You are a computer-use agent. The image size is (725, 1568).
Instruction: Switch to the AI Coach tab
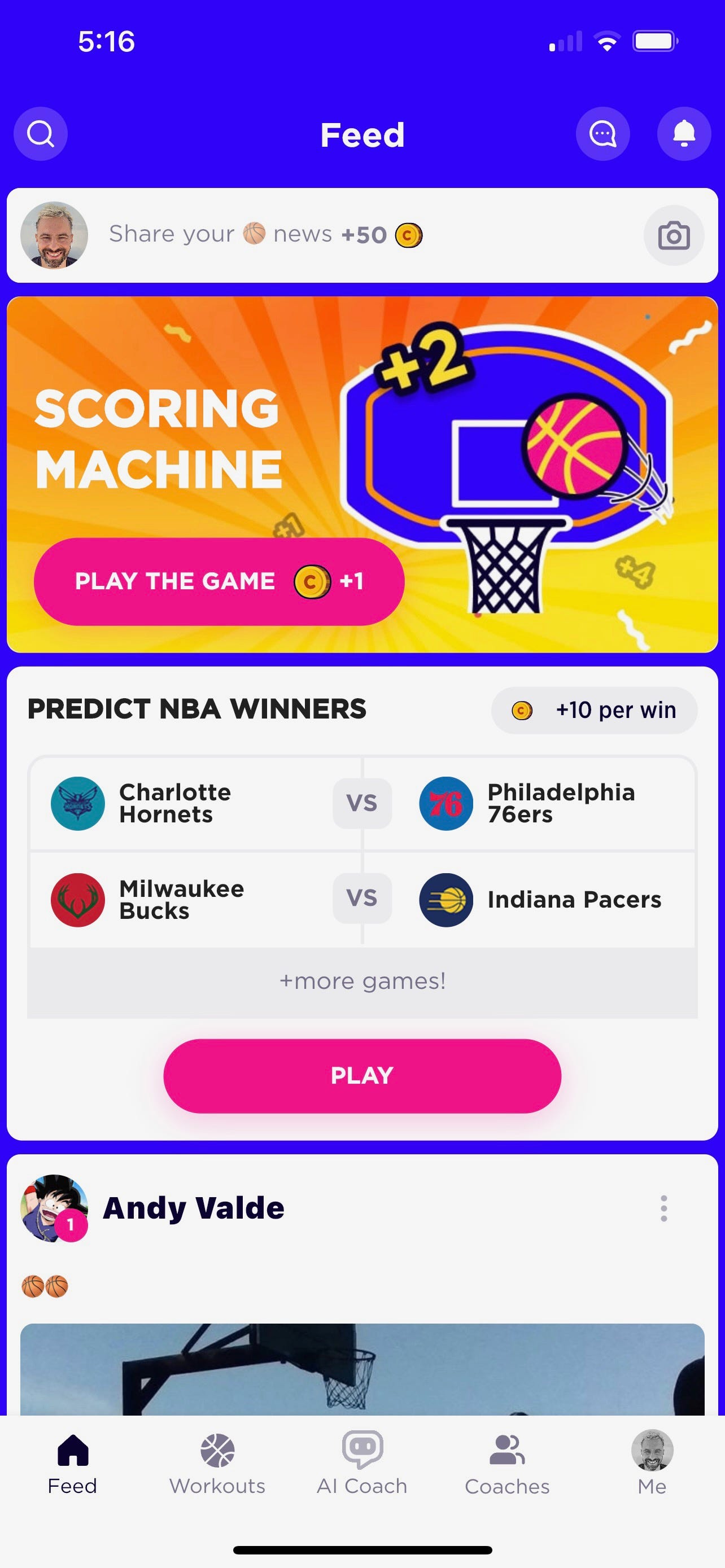[362, 1464]
